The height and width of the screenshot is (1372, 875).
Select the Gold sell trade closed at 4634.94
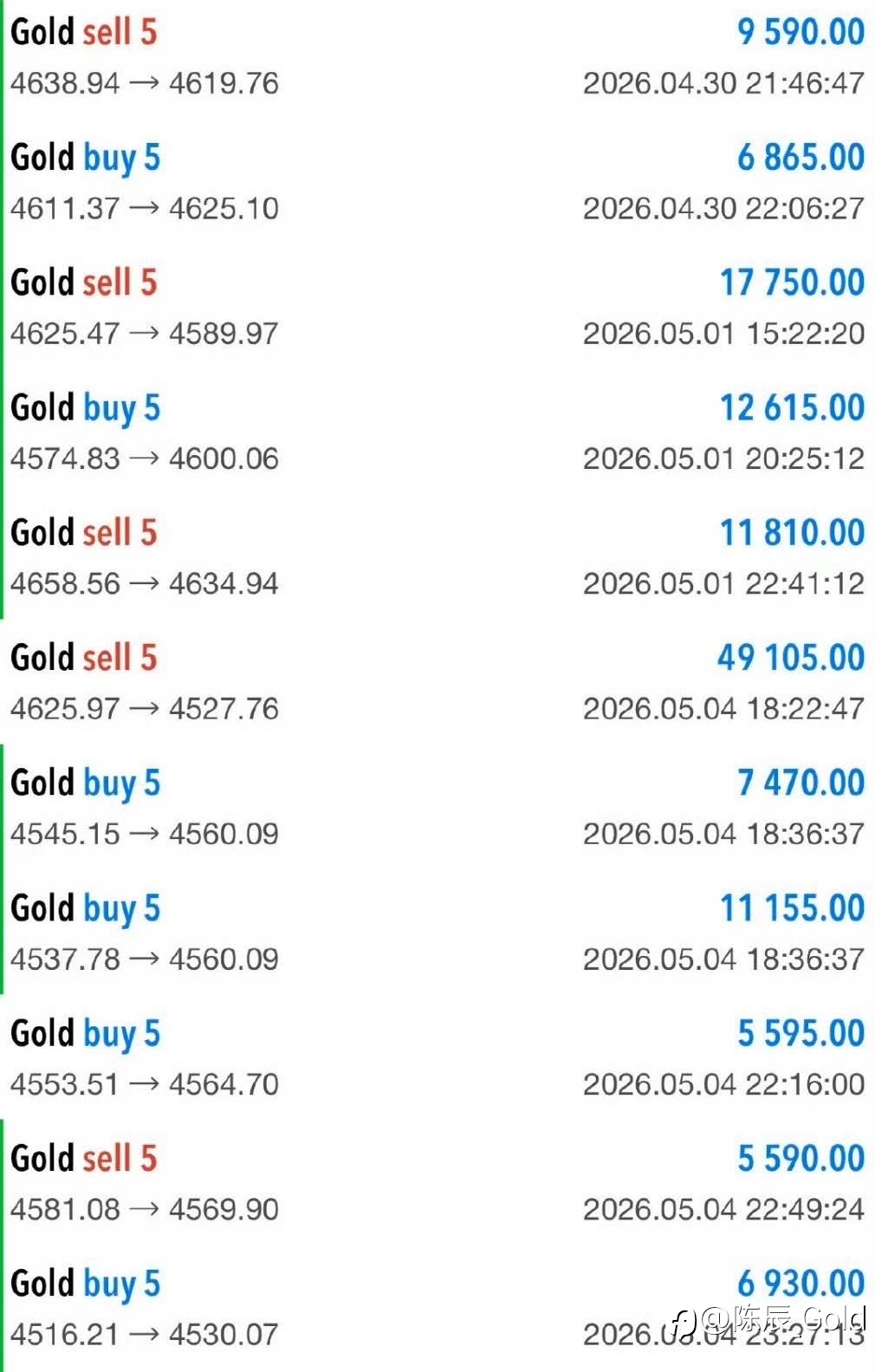pos(437,557)
